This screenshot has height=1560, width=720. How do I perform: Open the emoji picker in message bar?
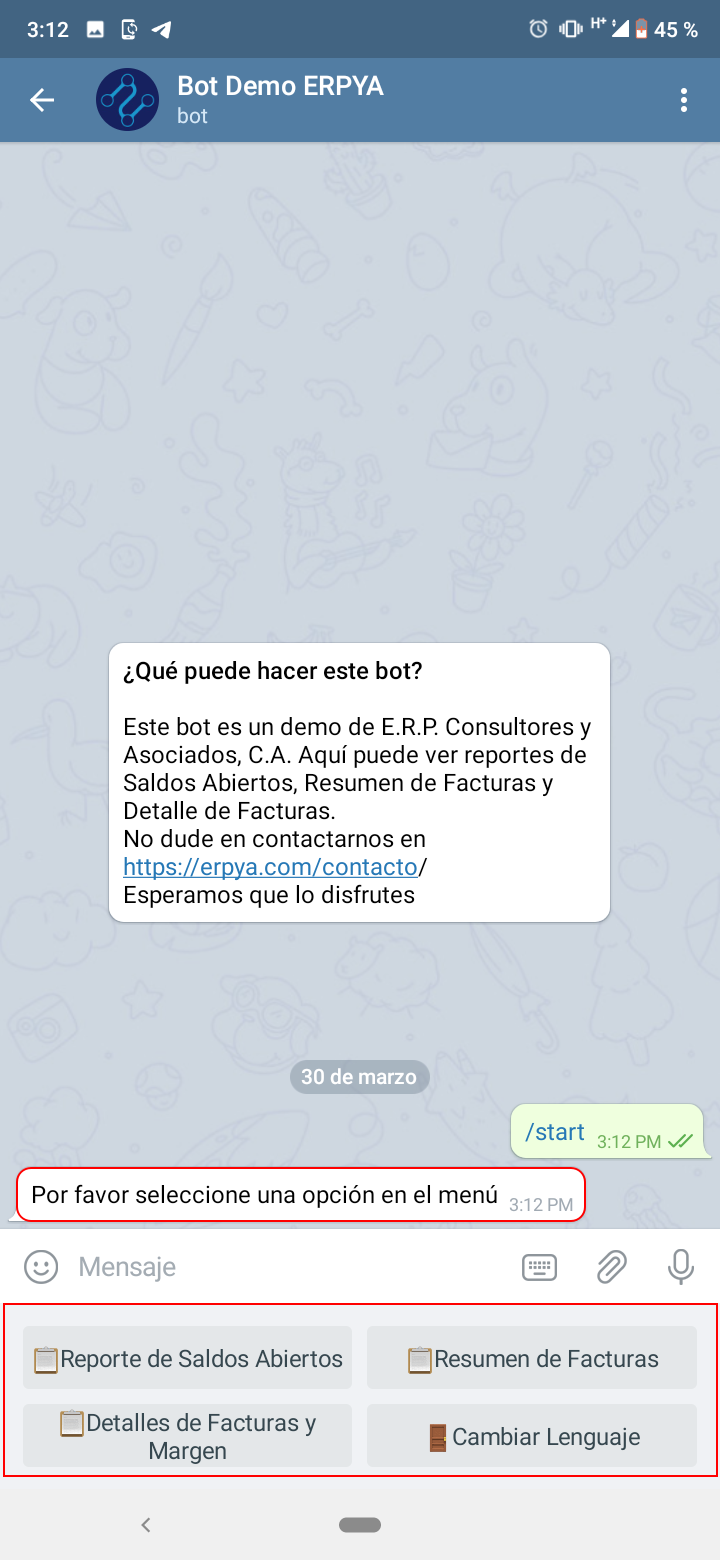tap(40, 1266)
